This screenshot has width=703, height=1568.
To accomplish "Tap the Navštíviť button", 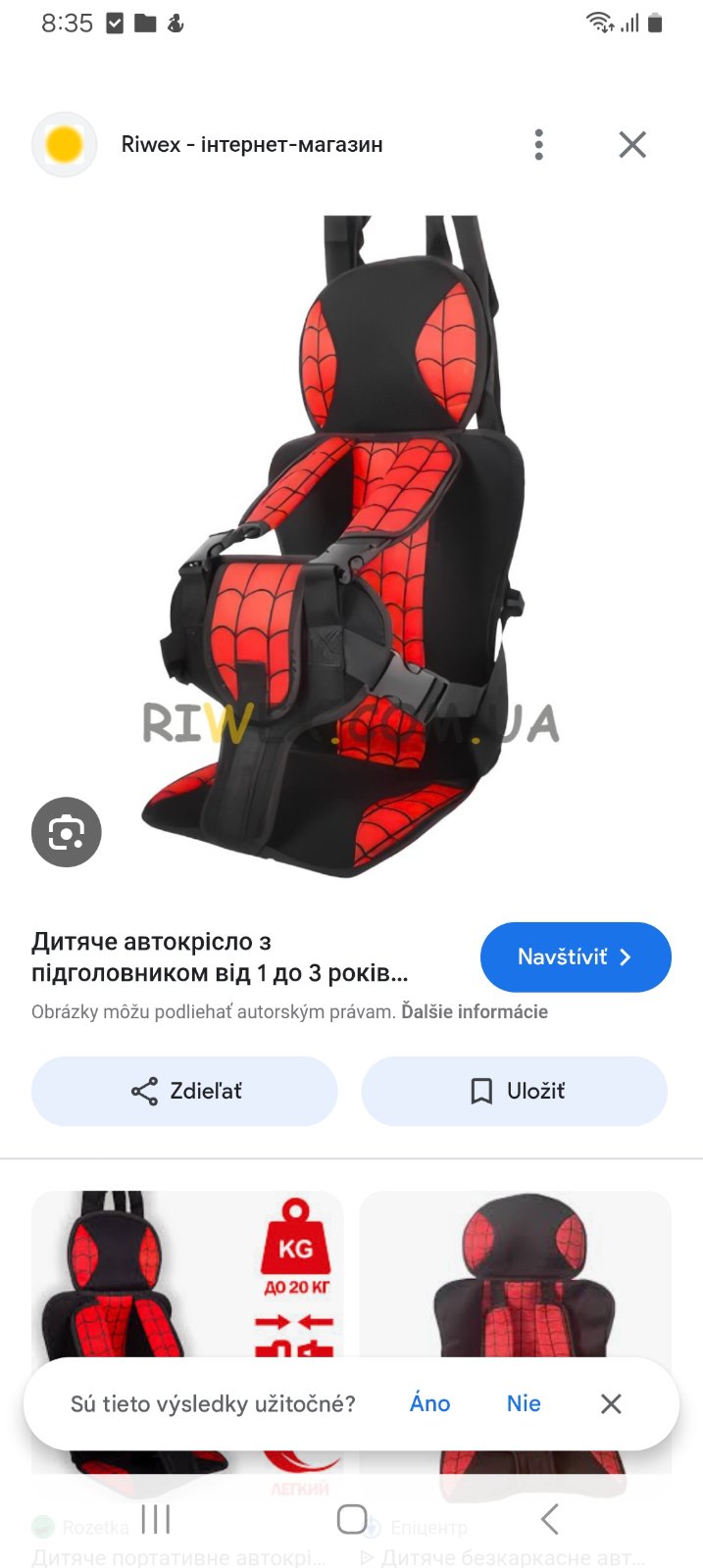I will coord(575,956).
